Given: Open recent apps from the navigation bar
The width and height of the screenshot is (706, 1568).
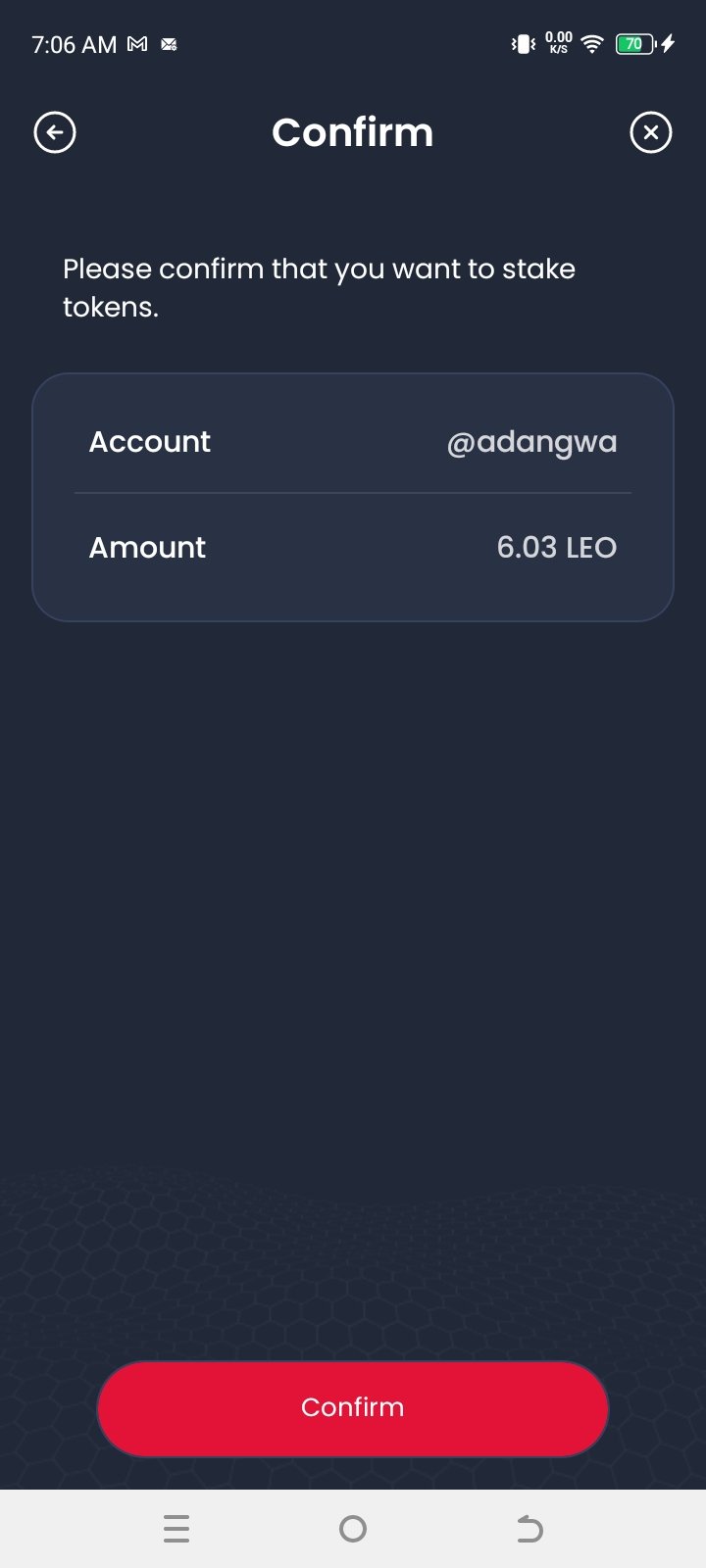Looking at the screenshot, I should coord(176,1529).
